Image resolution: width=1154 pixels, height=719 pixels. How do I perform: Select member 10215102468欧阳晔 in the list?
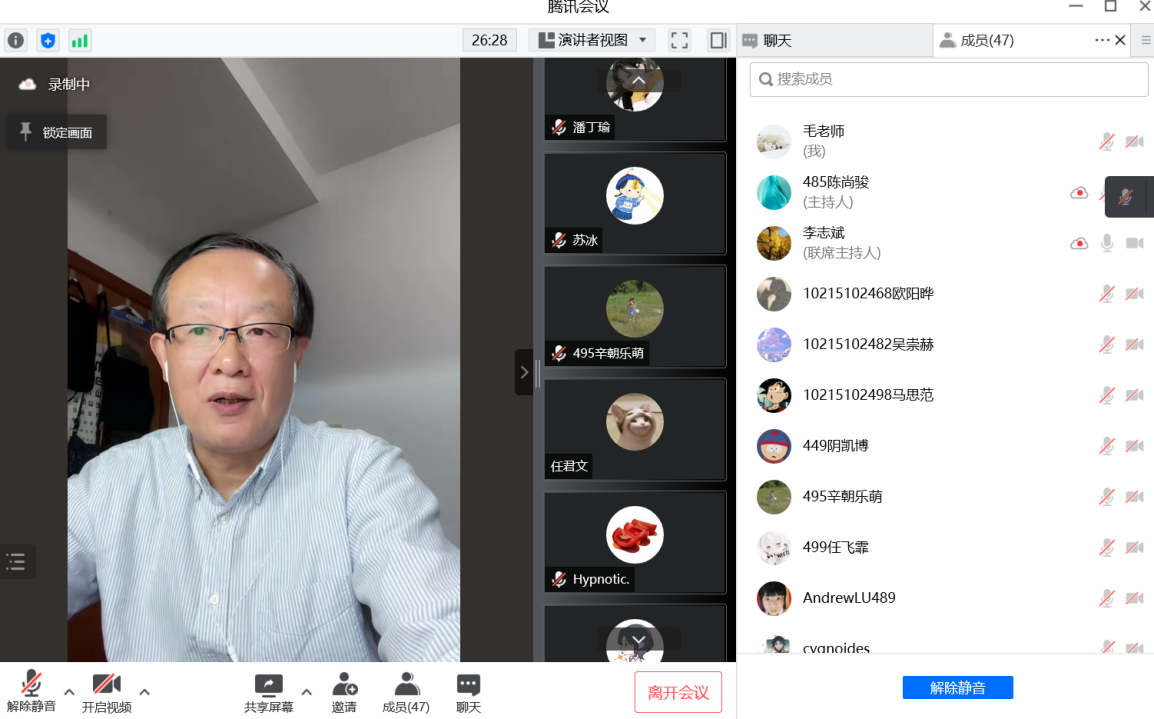coord(868,294)
